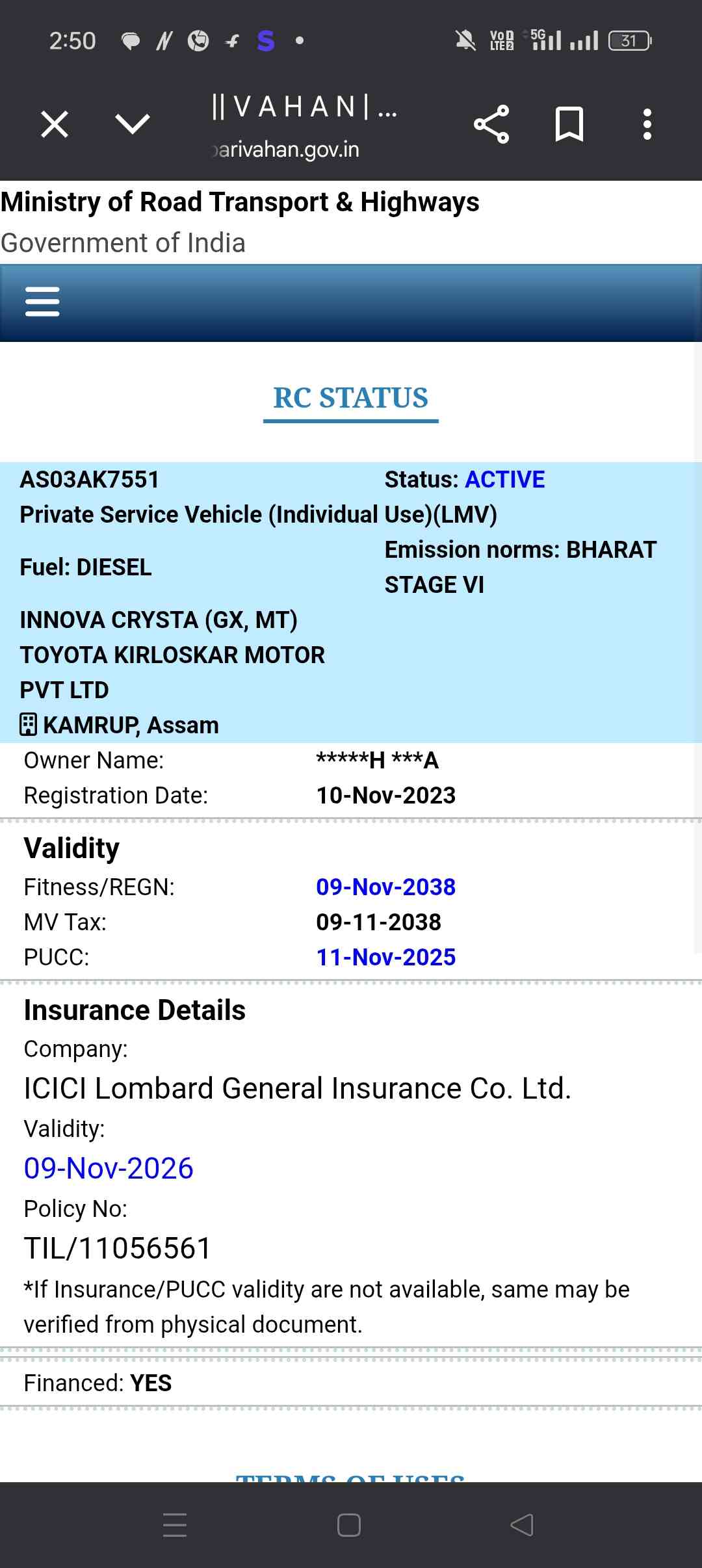Expand the tab dropdown chevron
The width and height of the screenshot is (702, 1568).
coord(133,124)
